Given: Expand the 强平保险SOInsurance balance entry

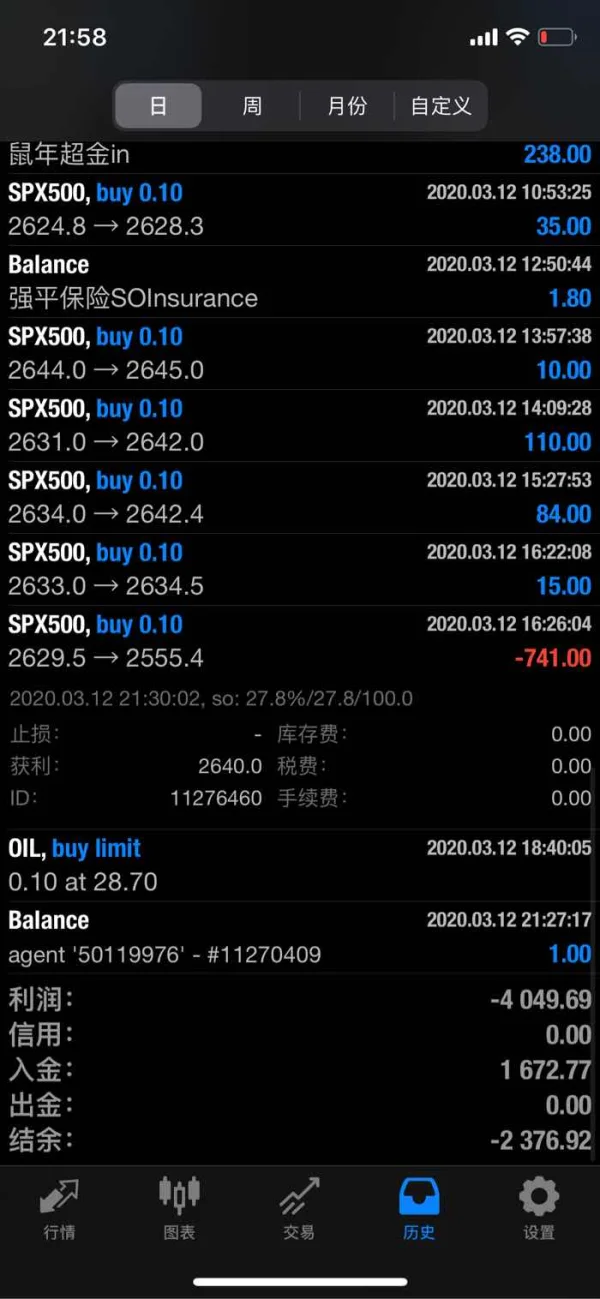Looking at the screenshot, I should click(x=300, y=281).
